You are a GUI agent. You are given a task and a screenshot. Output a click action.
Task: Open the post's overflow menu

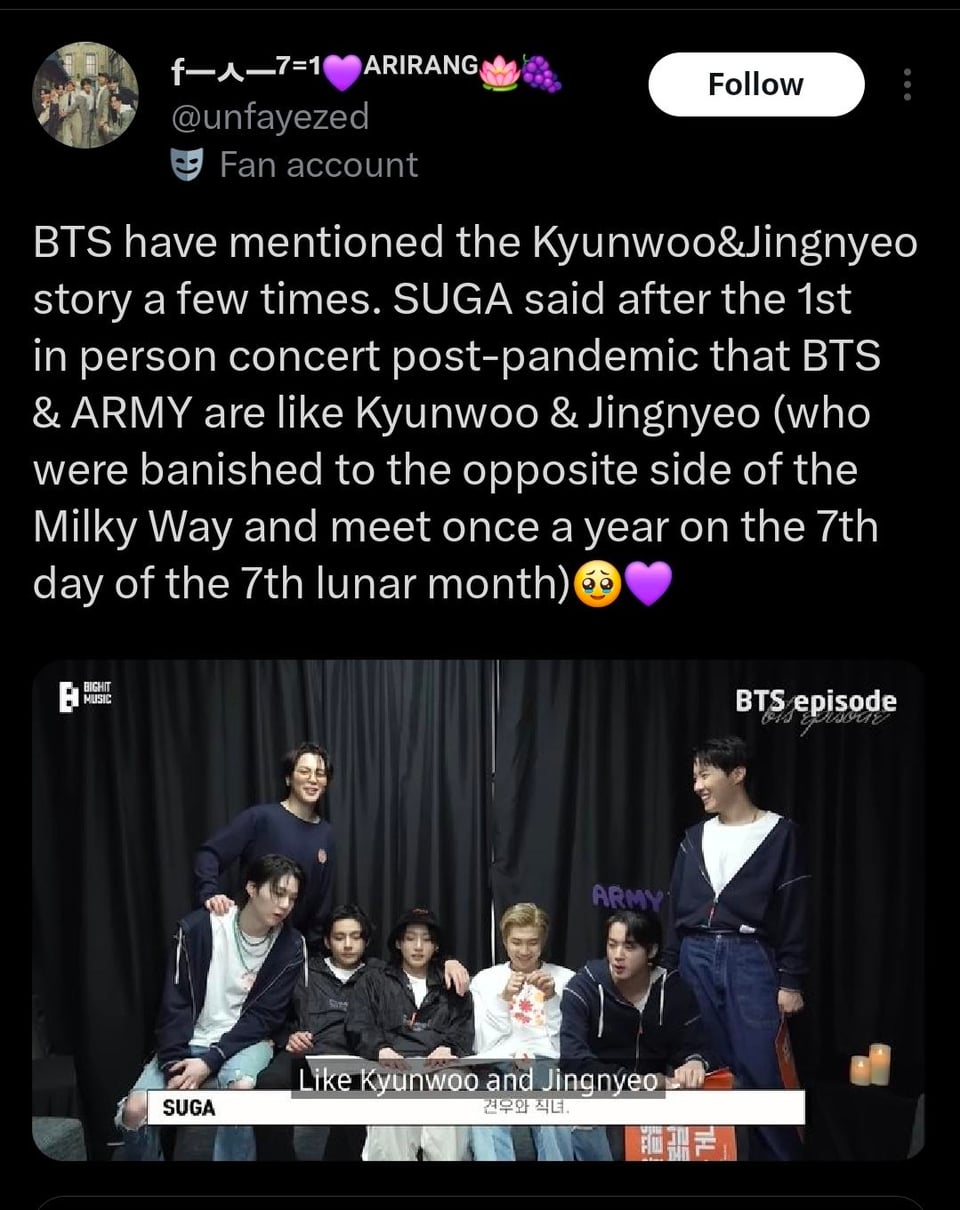click(x=907, y=85)
